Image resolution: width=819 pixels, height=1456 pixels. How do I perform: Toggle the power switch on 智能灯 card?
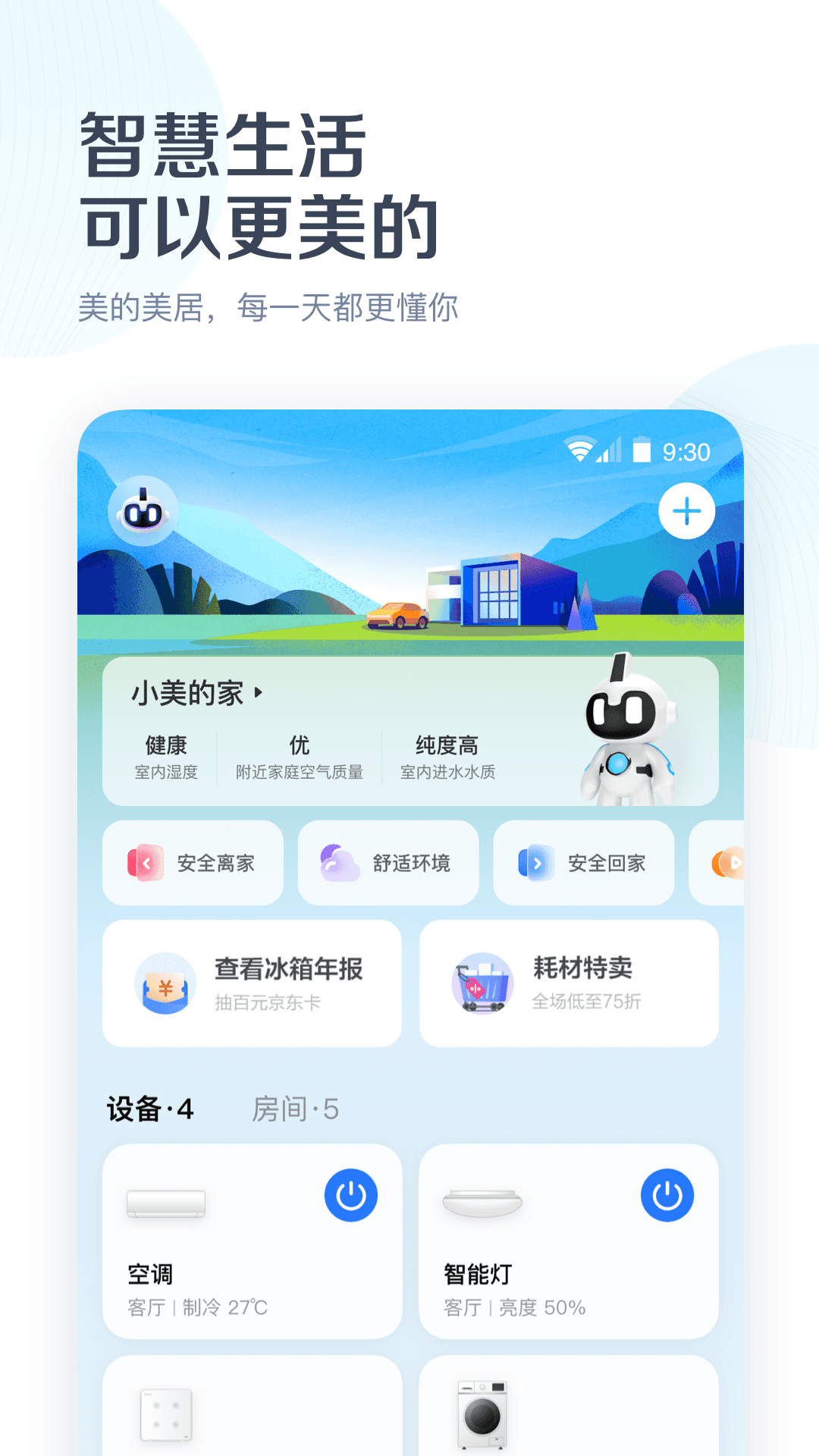click(667, 1194)
